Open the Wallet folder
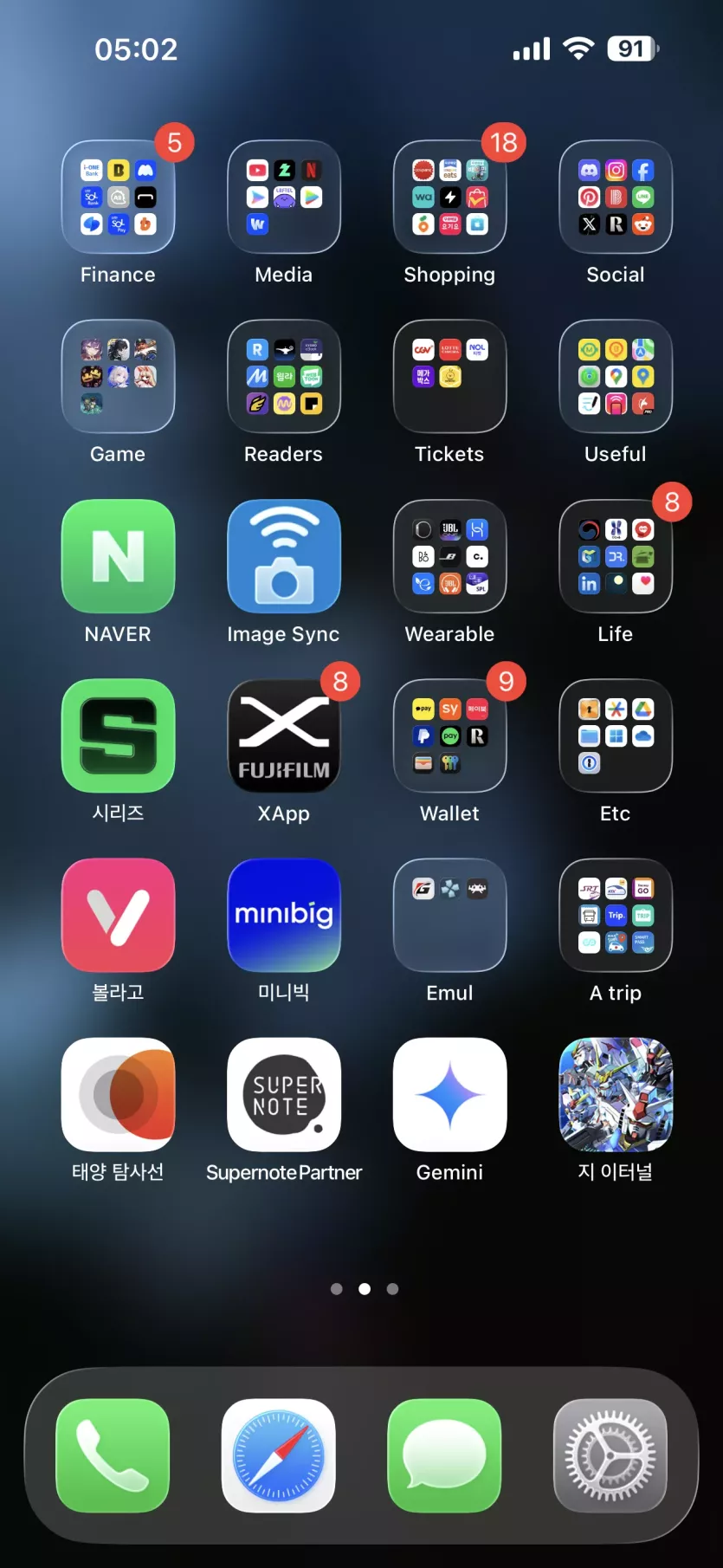This screenshot has width=723, height=1568. point(449,735)
